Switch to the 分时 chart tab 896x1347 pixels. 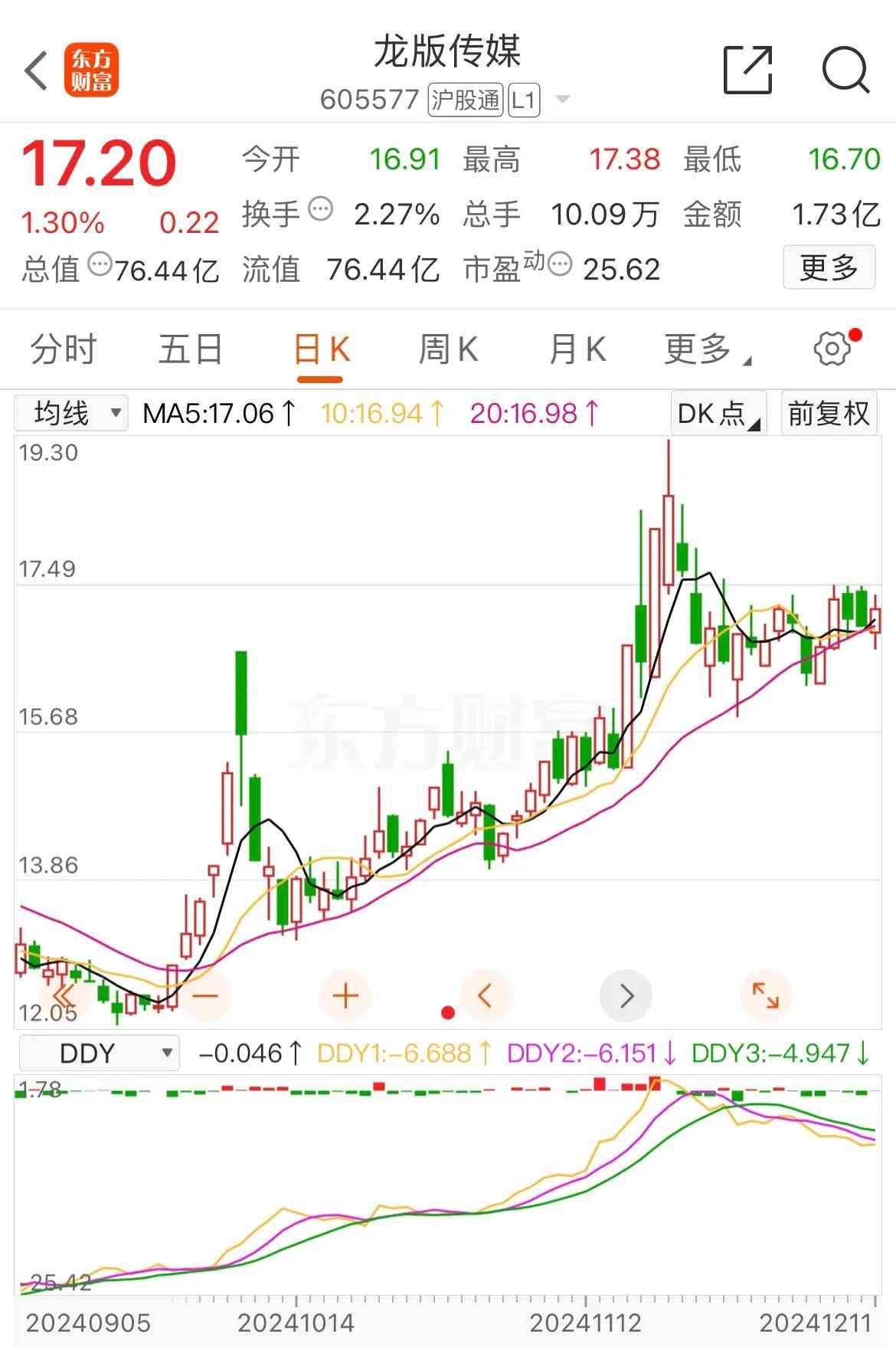63,350
